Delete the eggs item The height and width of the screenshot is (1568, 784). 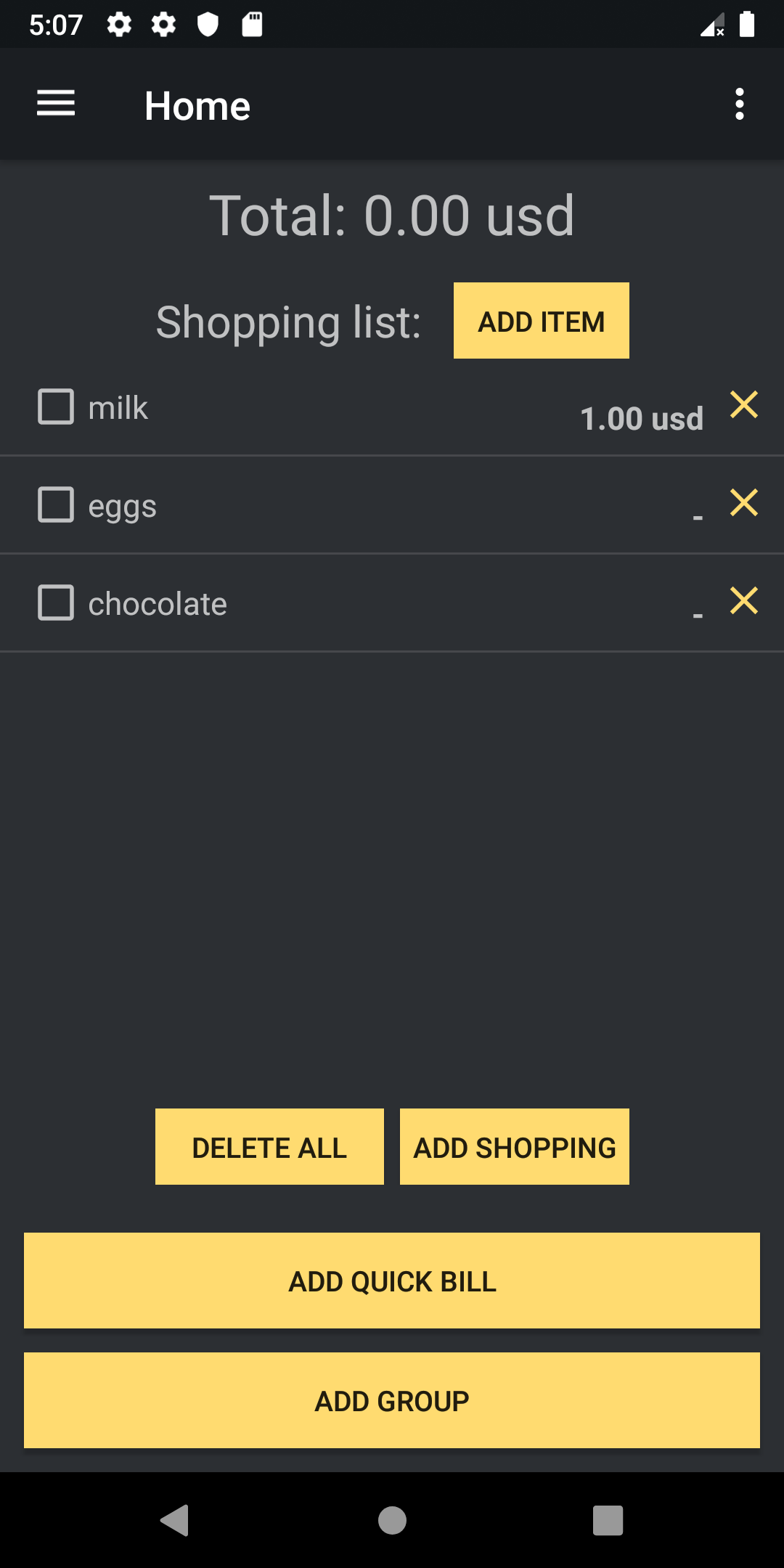tap(744, 502)
